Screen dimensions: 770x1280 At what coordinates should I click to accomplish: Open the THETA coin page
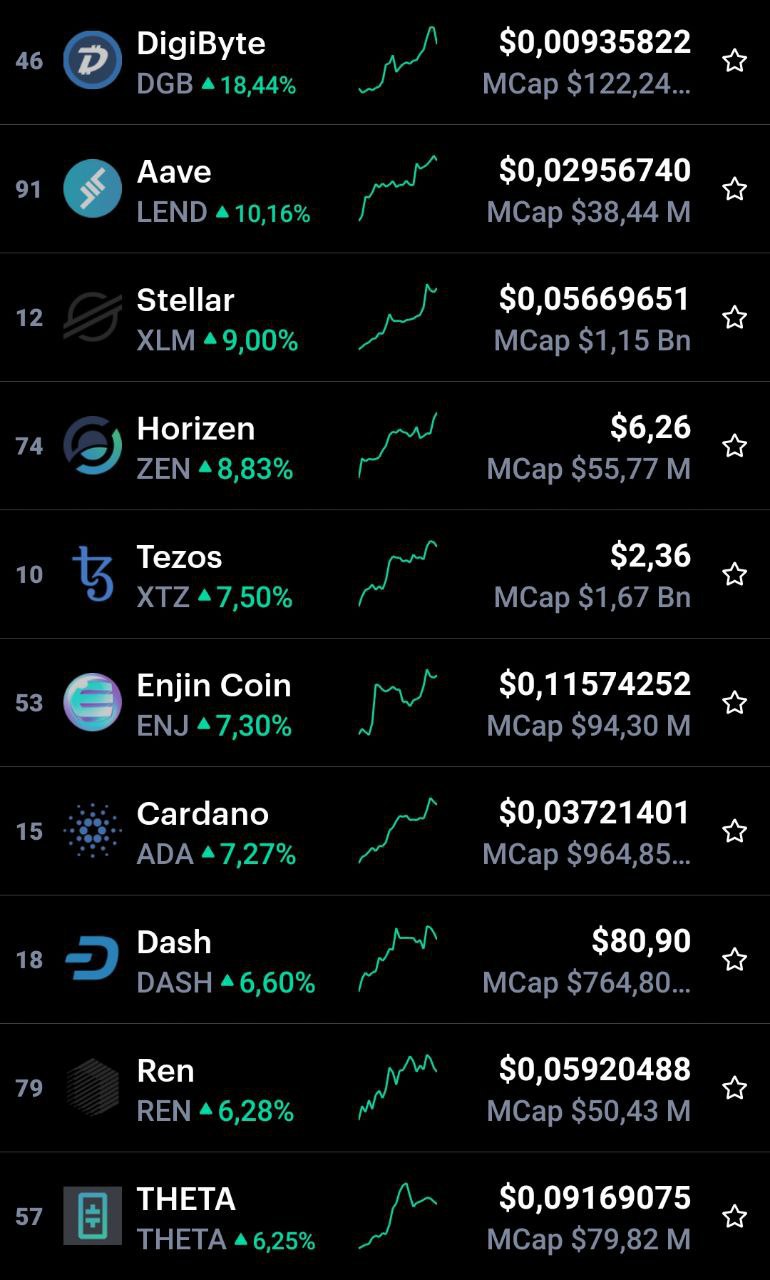click(x=385, y=1216)
